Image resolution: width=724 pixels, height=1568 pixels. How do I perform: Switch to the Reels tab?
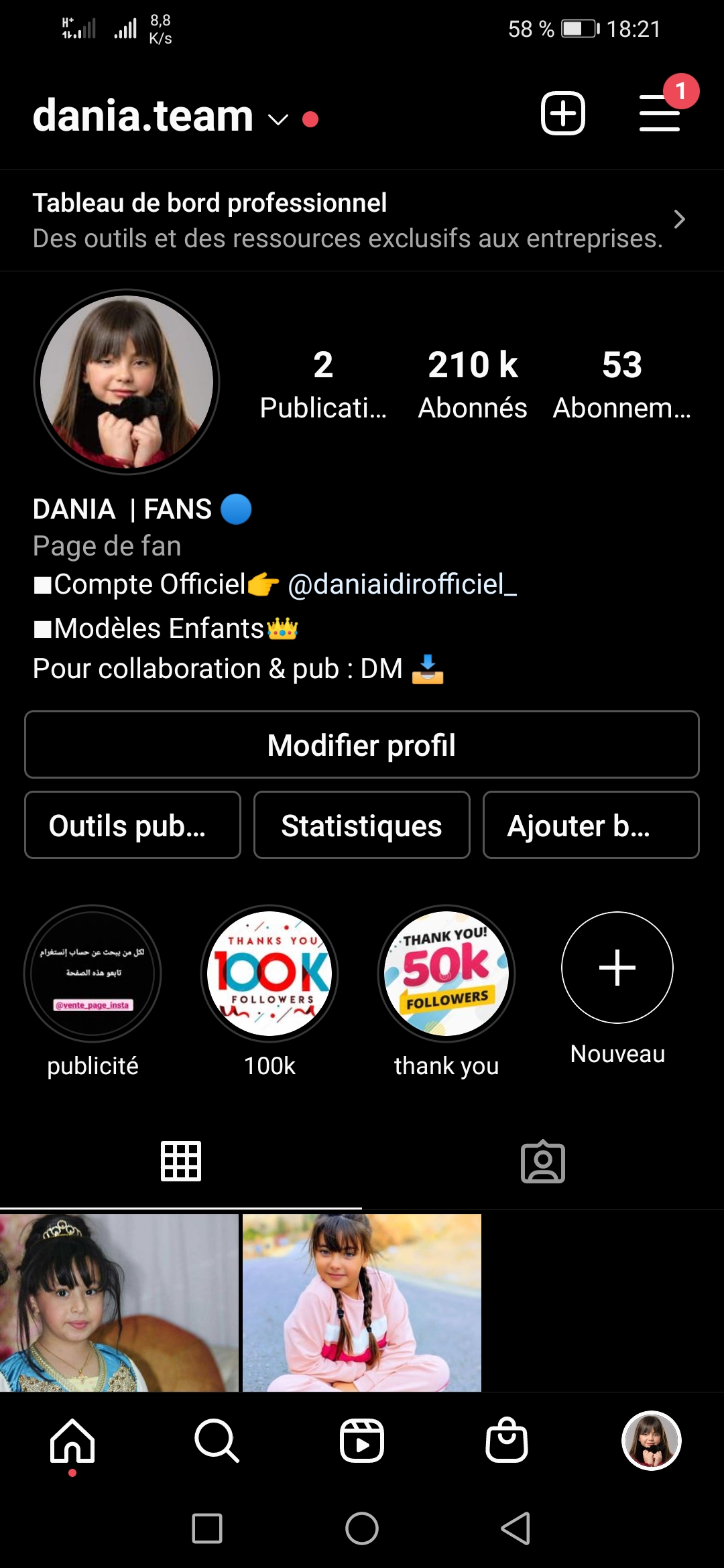[x=362, y=1441]
